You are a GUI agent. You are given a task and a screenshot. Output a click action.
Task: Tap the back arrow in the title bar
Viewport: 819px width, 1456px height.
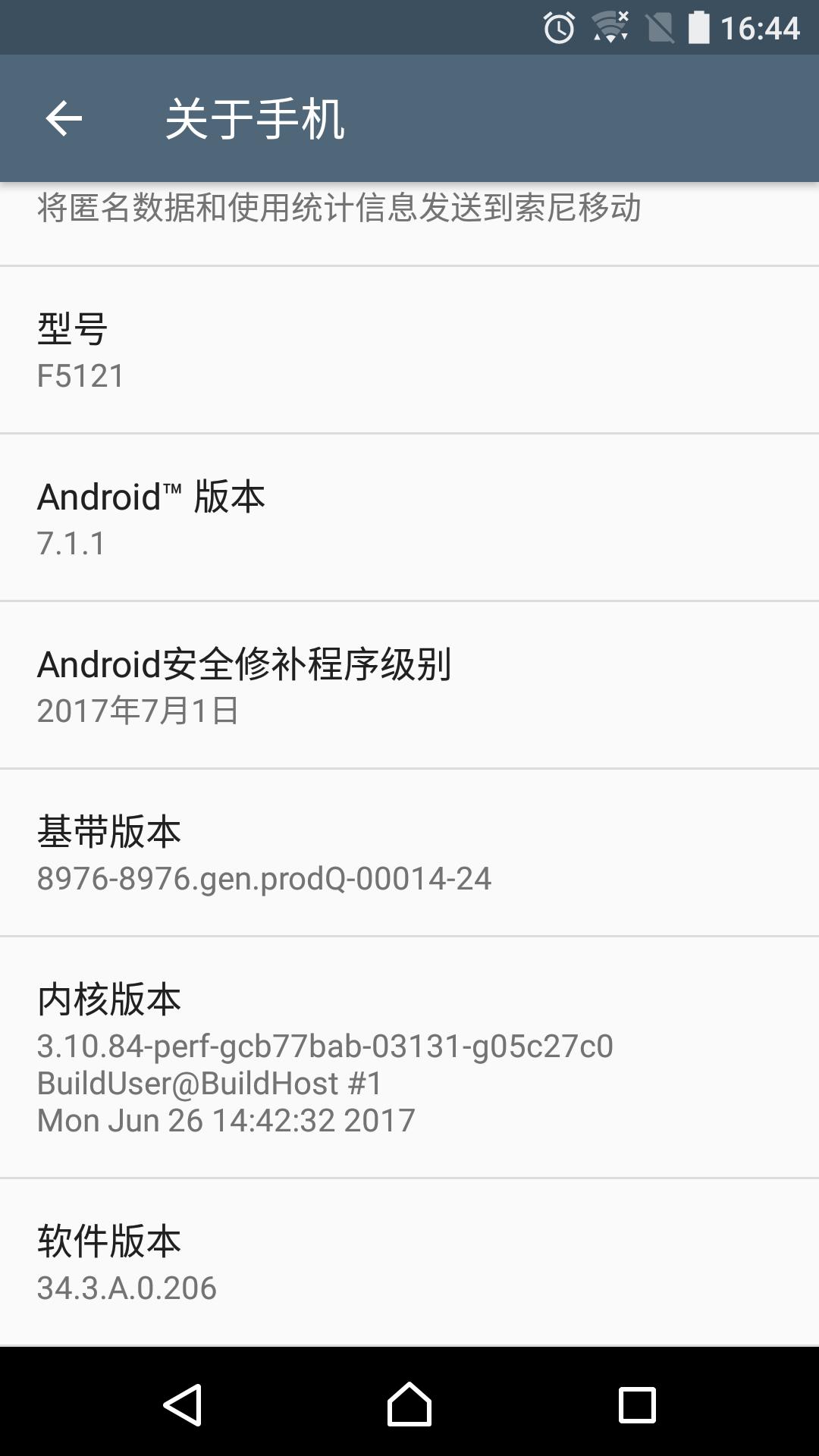[64, 118]
